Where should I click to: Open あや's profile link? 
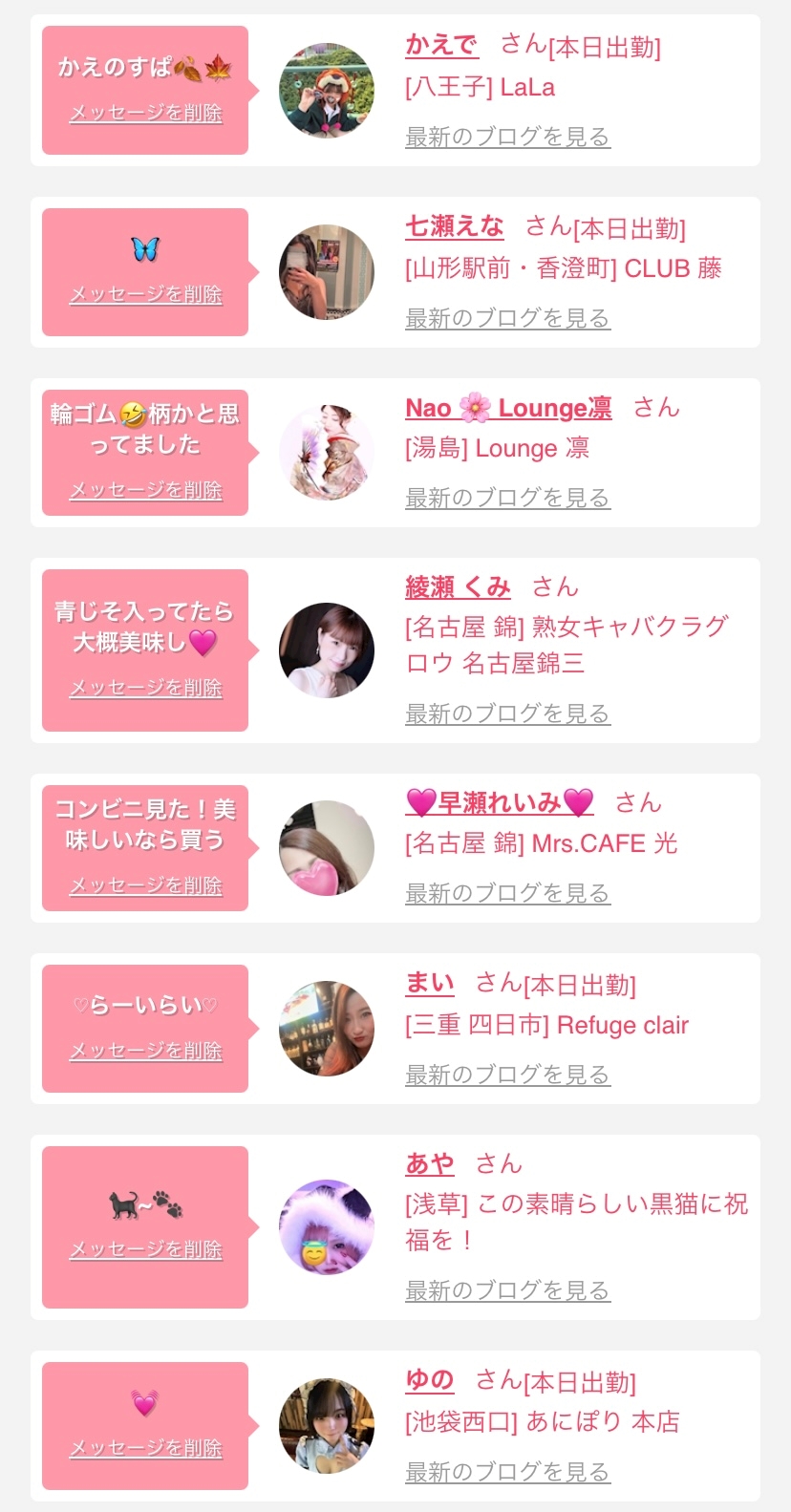pos(430,1164)
